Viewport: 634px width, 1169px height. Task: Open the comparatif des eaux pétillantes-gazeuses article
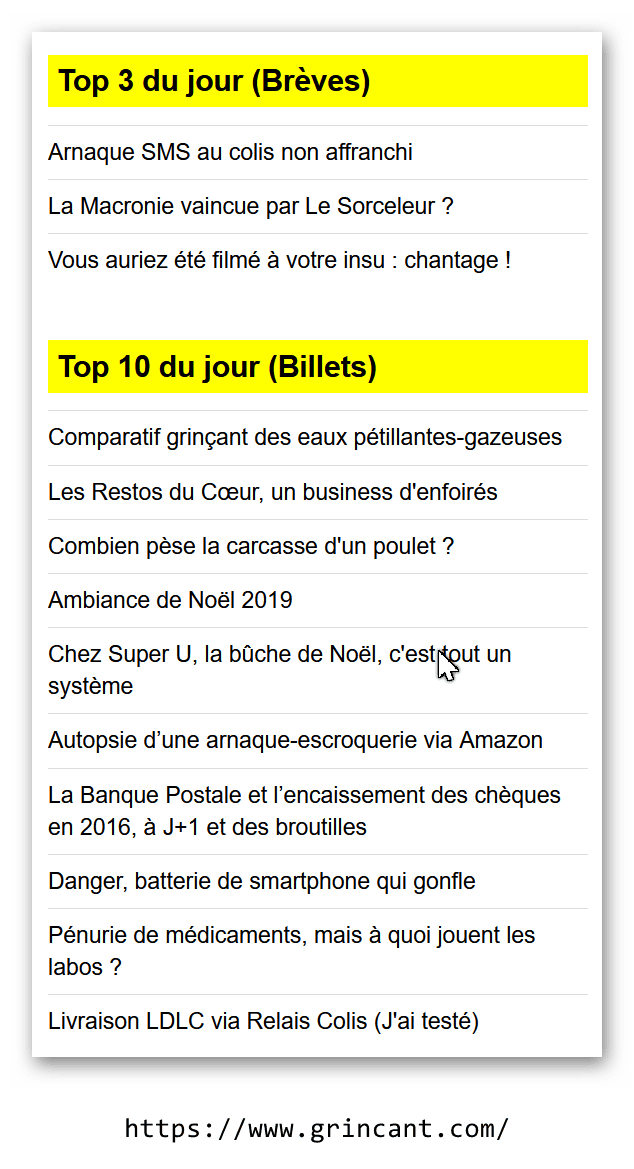click(x=304, y=437)
